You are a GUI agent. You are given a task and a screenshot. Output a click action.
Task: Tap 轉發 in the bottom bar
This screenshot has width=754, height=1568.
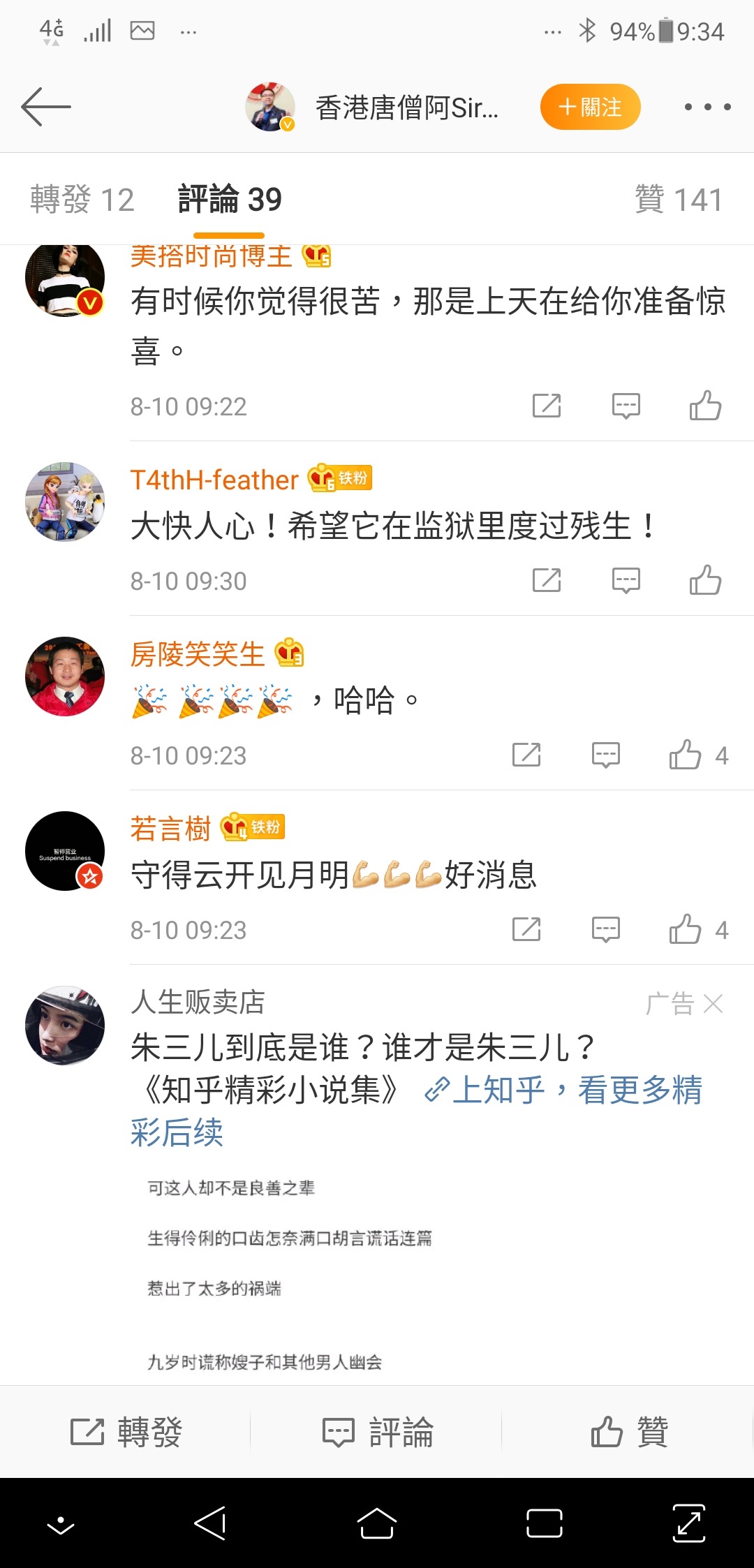tap(126, 1432)
